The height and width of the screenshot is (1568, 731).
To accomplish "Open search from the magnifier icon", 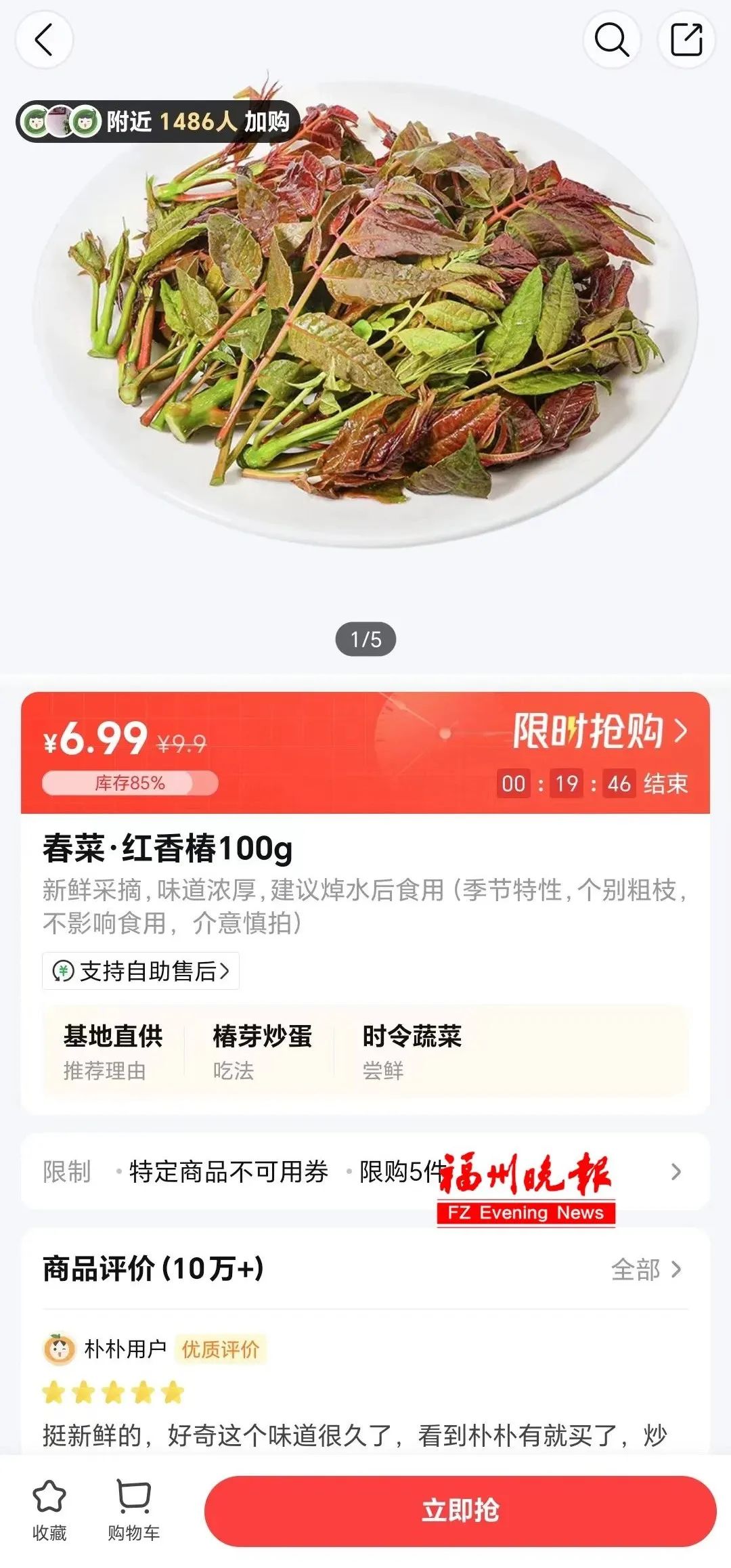I will pos(612,40).
